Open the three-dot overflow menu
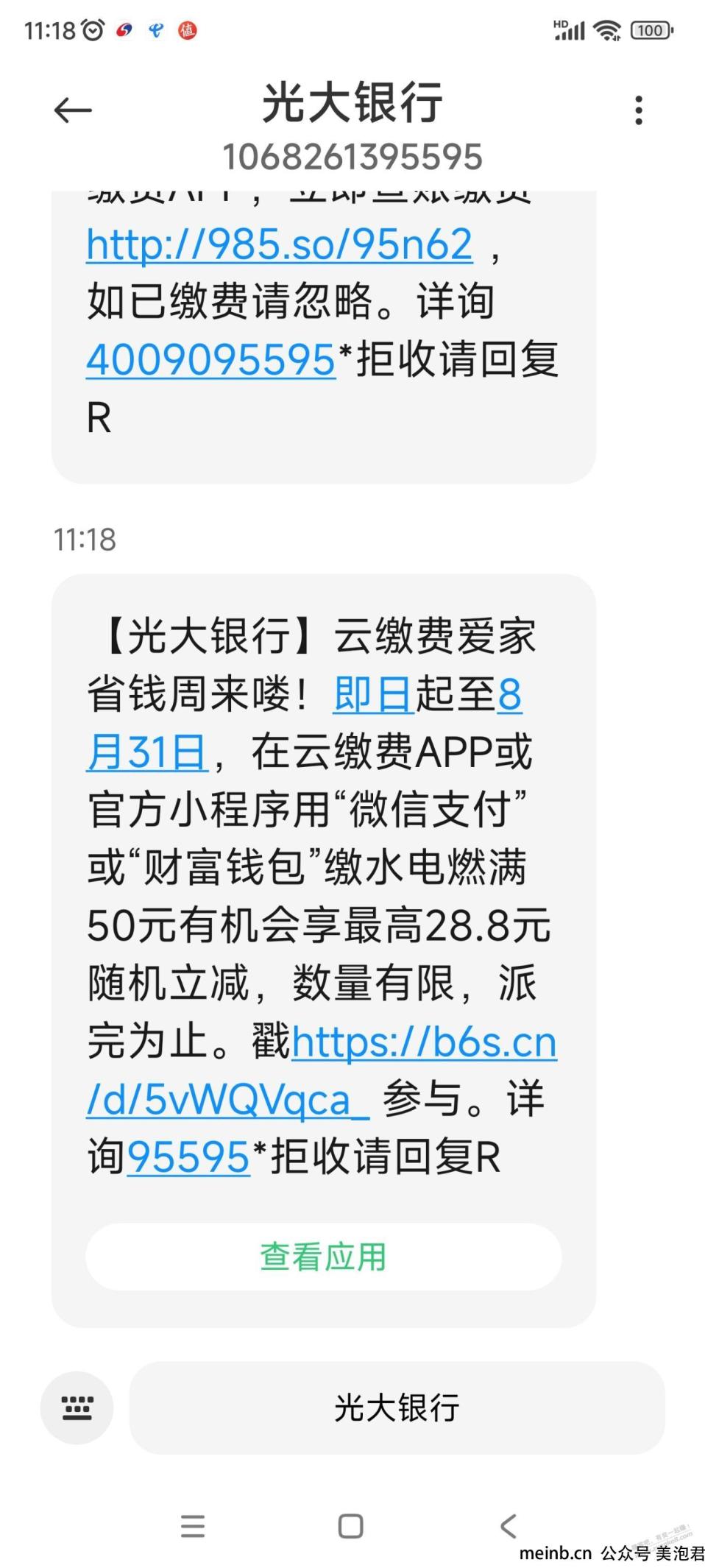Viewport: 705px width, 1568px height. point(639,110)
